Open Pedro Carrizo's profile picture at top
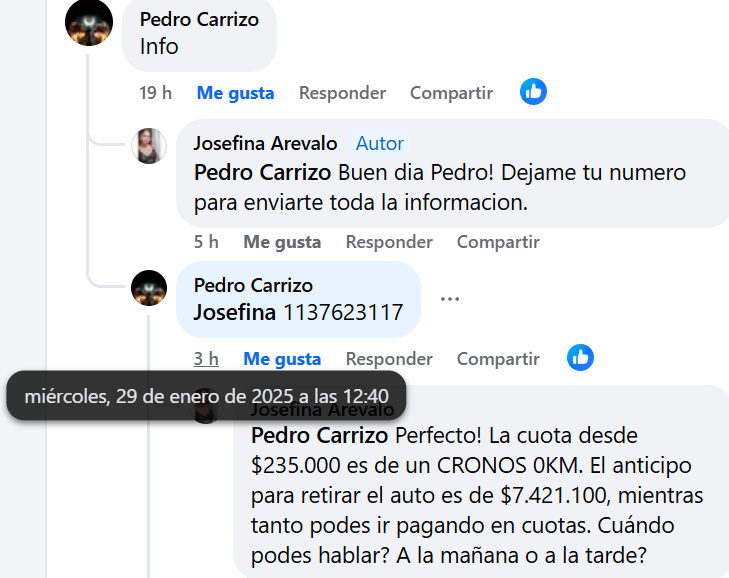729x578 pixels. tap(88, 22)
